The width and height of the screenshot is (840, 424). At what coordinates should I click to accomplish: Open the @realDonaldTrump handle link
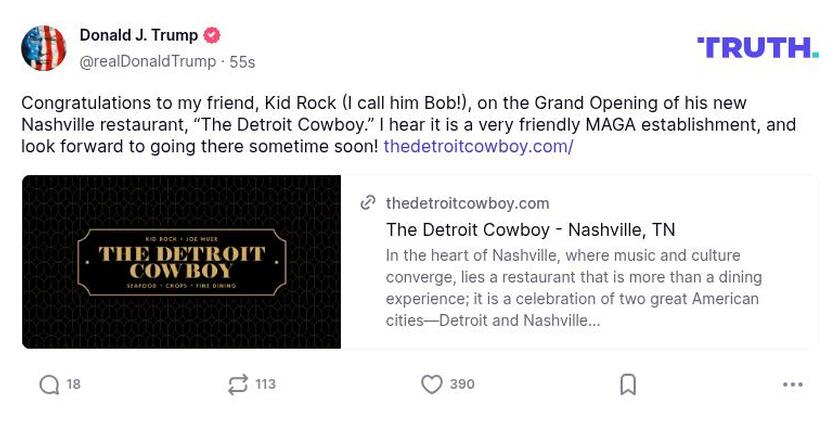147,62
